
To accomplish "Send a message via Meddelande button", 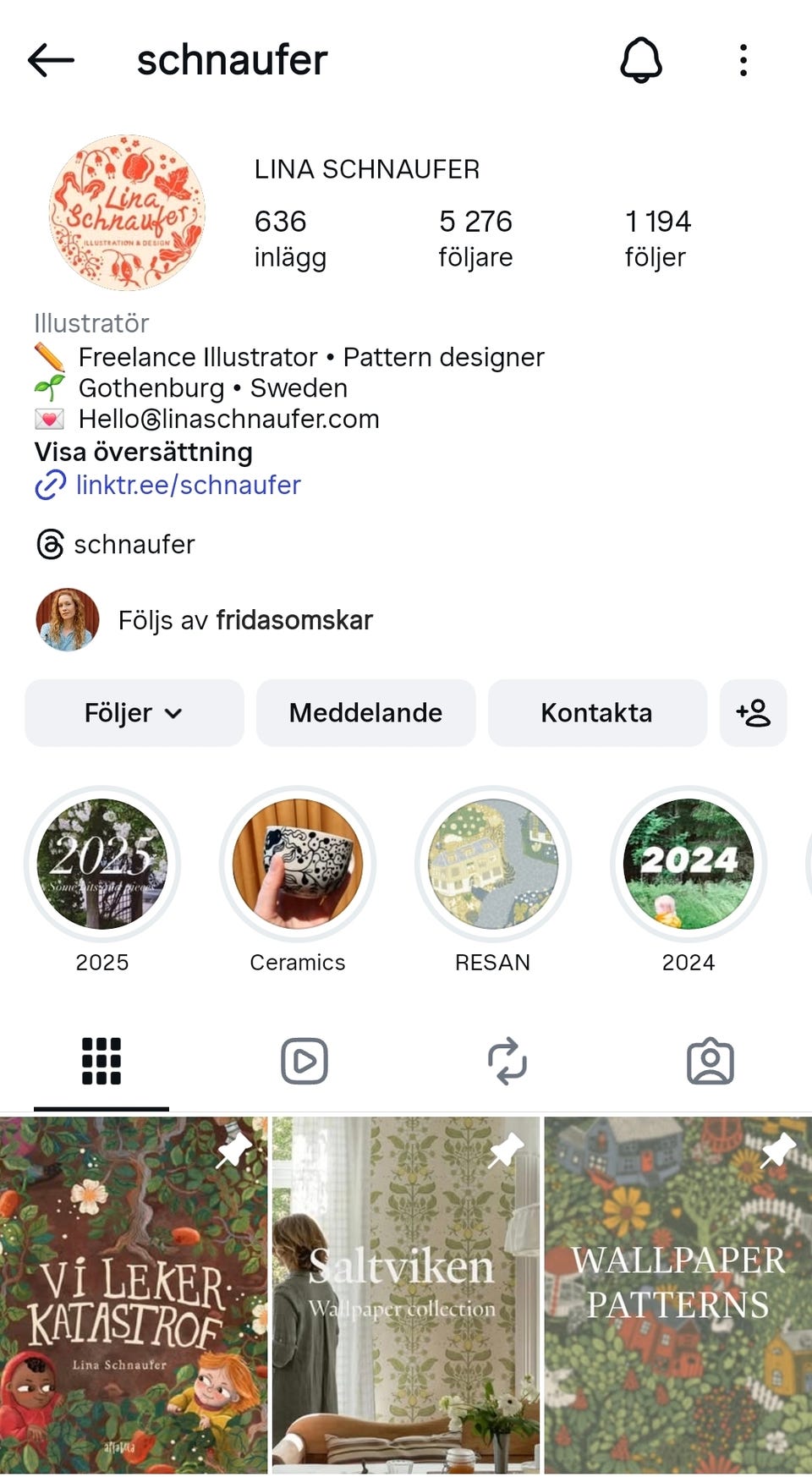I will [x=365, y=713].
